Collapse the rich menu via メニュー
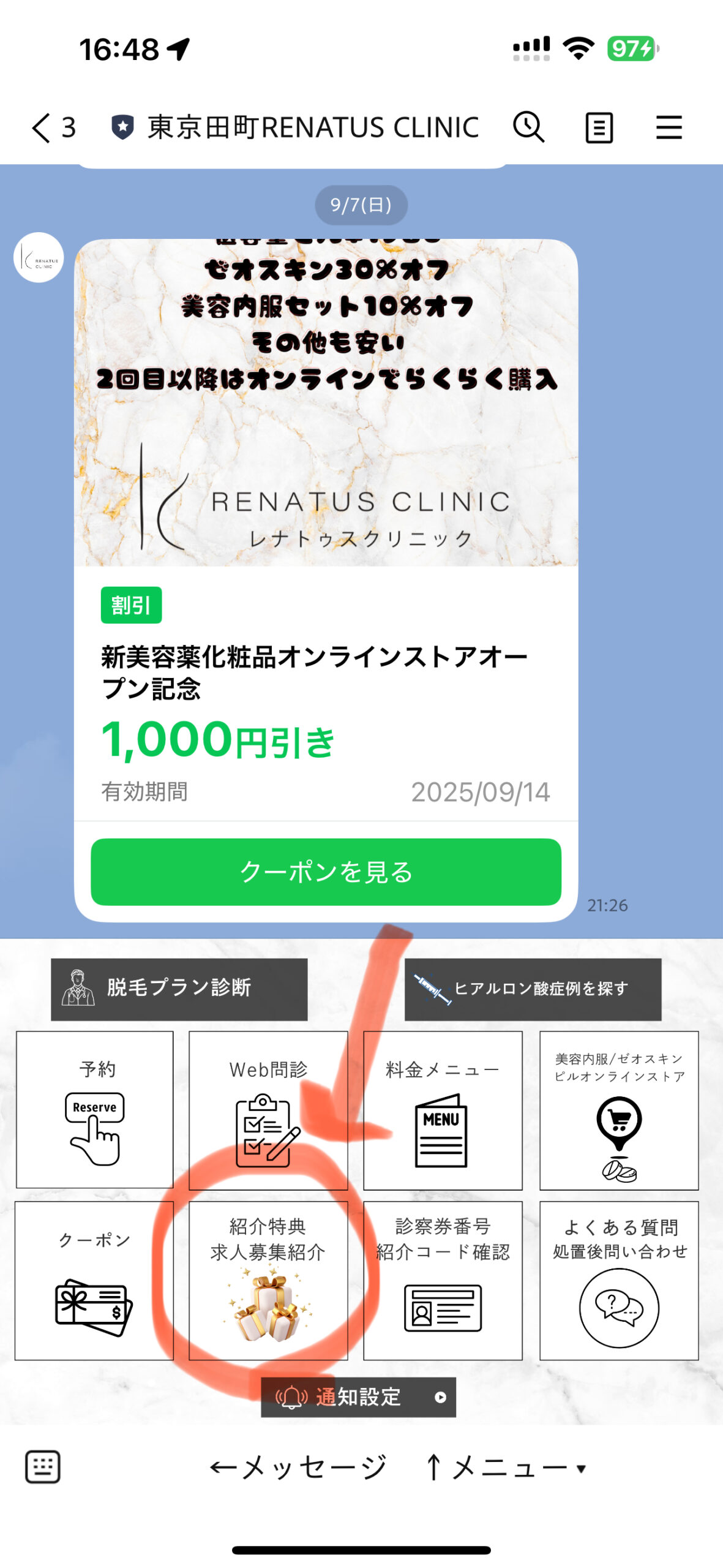 click(x=505, y=1468)
